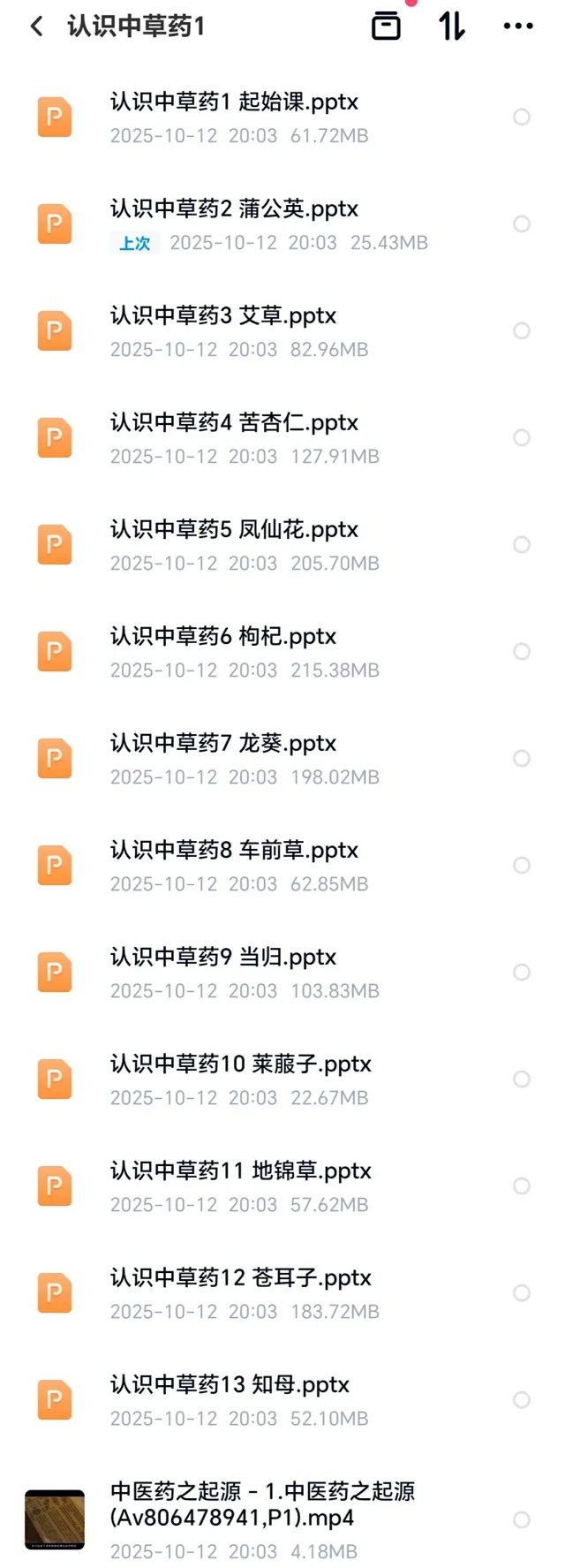Tick the circle beside 凤仙花.pptx
Image resolution: width=565 pixels, height=1568 pixels.
click(x=522, y=544)
